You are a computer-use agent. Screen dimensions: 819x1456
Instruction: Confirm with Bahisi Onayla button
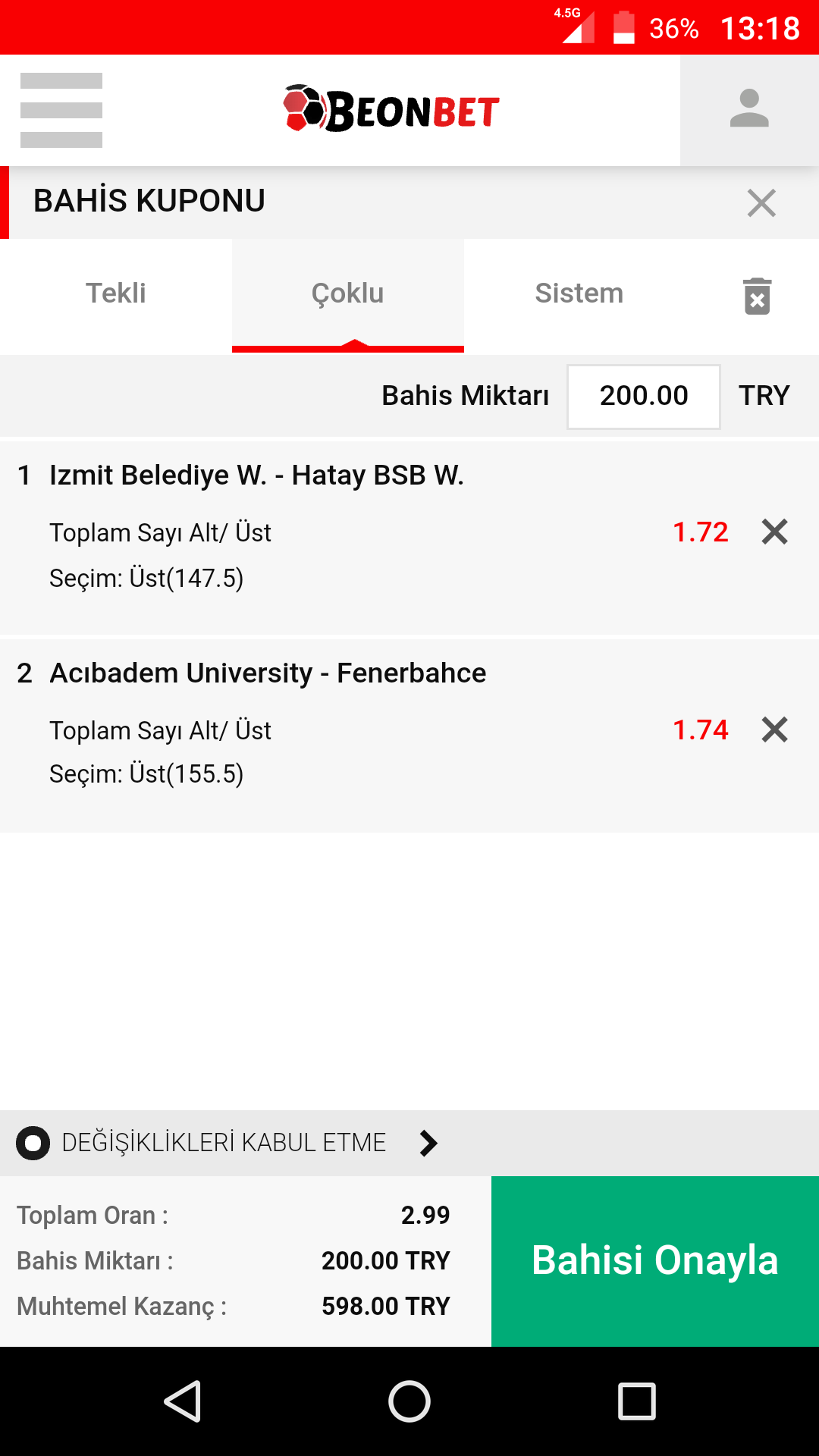(x=655, y=1261)
